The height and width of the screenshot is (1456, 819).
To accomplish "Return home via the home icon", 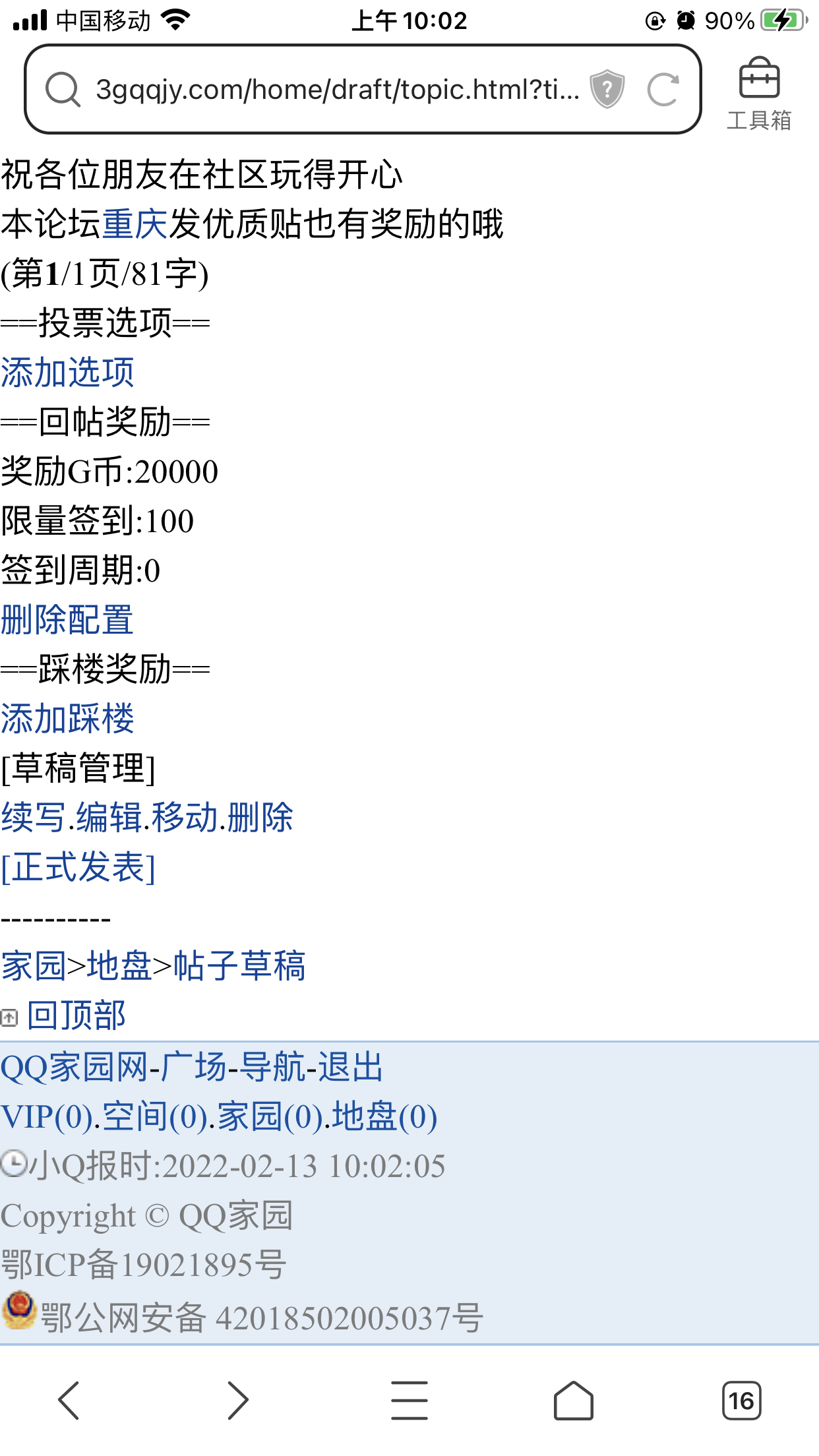I will point(574,1401).
